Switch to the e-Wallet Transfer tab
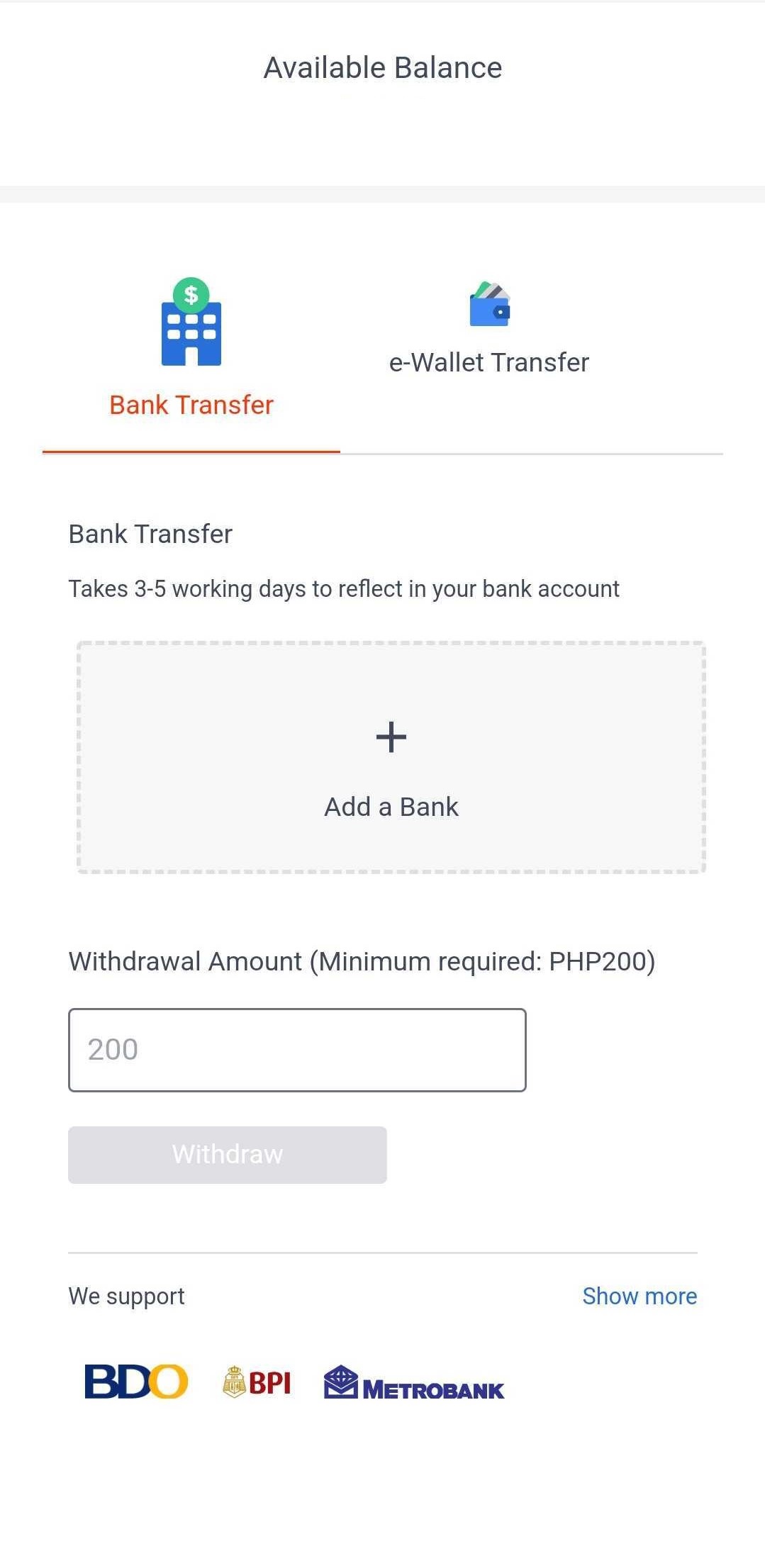 pyautogui.click(x=488, y=329)
